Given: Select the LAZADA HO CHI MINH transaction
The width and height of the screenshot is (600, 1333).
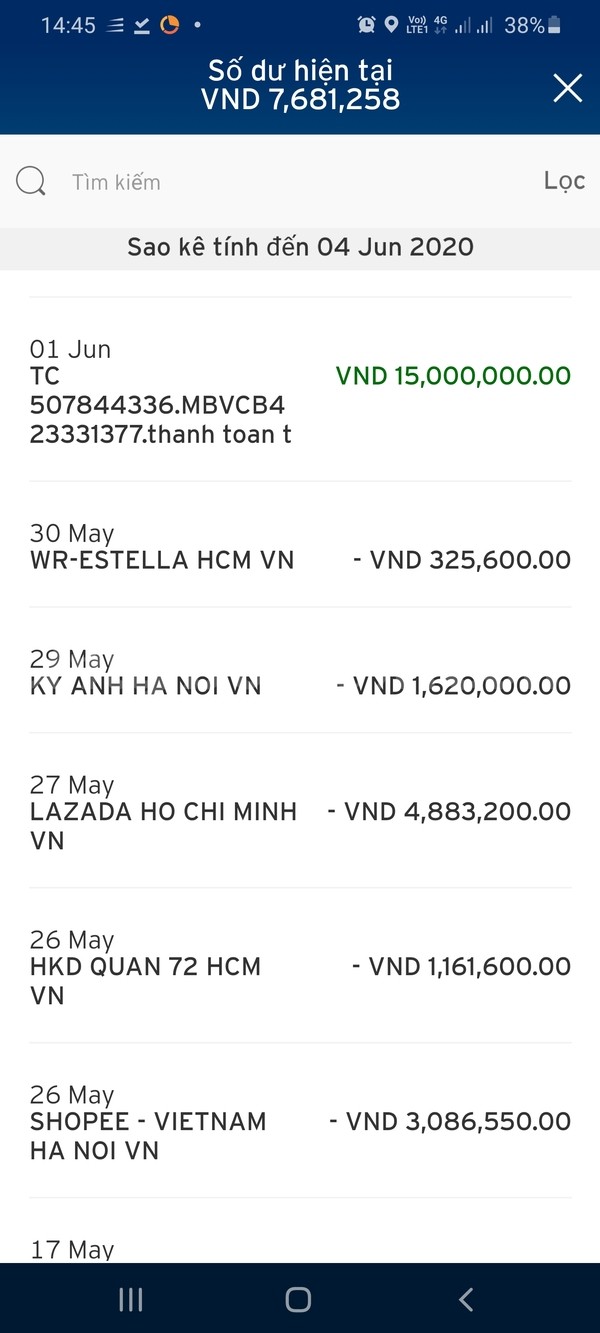Looking at the screenshot, I should [x=300, y=811].
